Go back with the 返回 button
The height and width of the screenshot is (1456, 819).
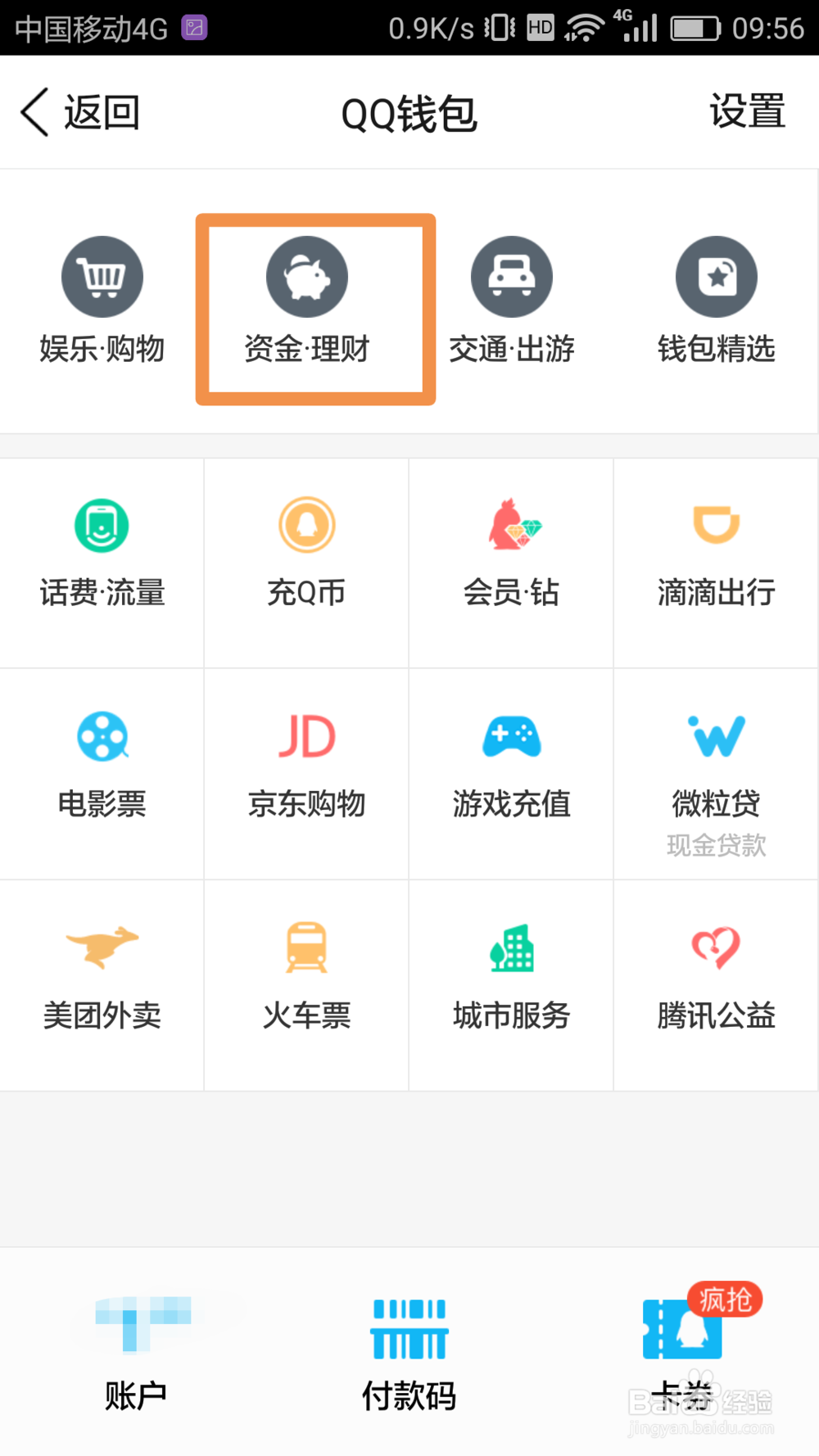click(80, 112)
